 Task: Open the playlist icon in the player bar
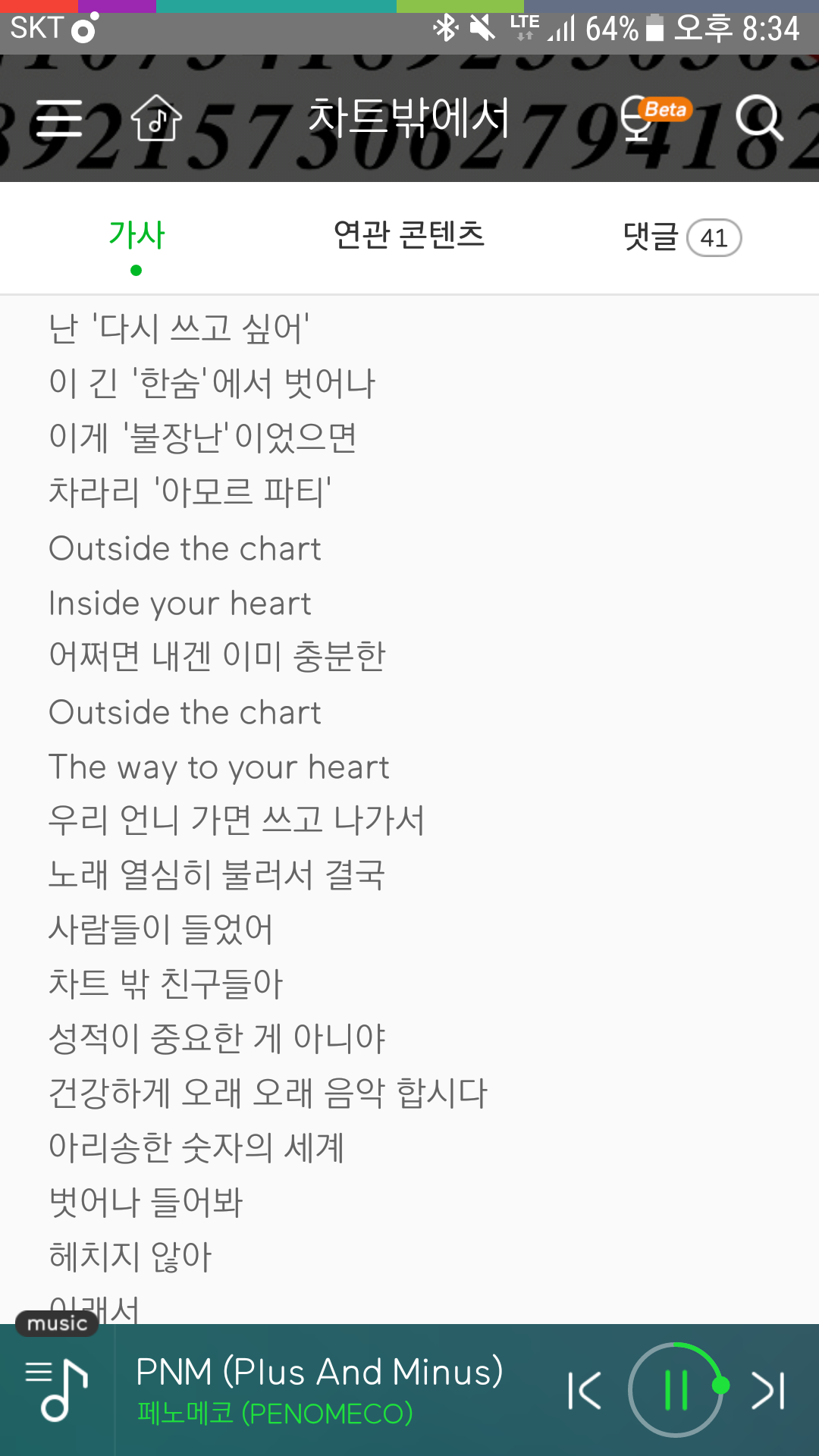tap(57, 1391)
